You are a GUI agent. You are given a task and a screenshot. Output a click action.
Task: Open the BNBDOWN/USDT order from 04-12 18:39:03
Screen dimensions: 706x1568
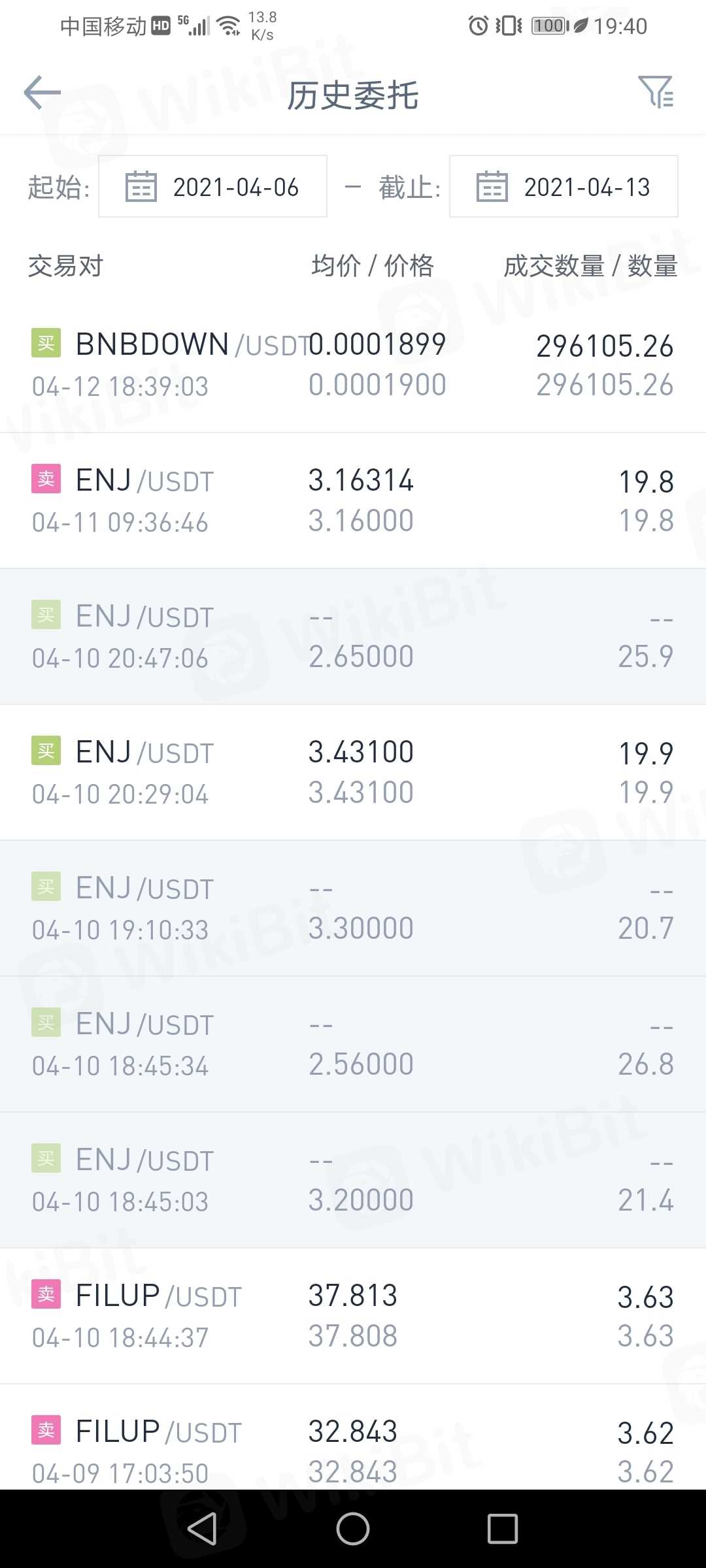click(353, 365)
